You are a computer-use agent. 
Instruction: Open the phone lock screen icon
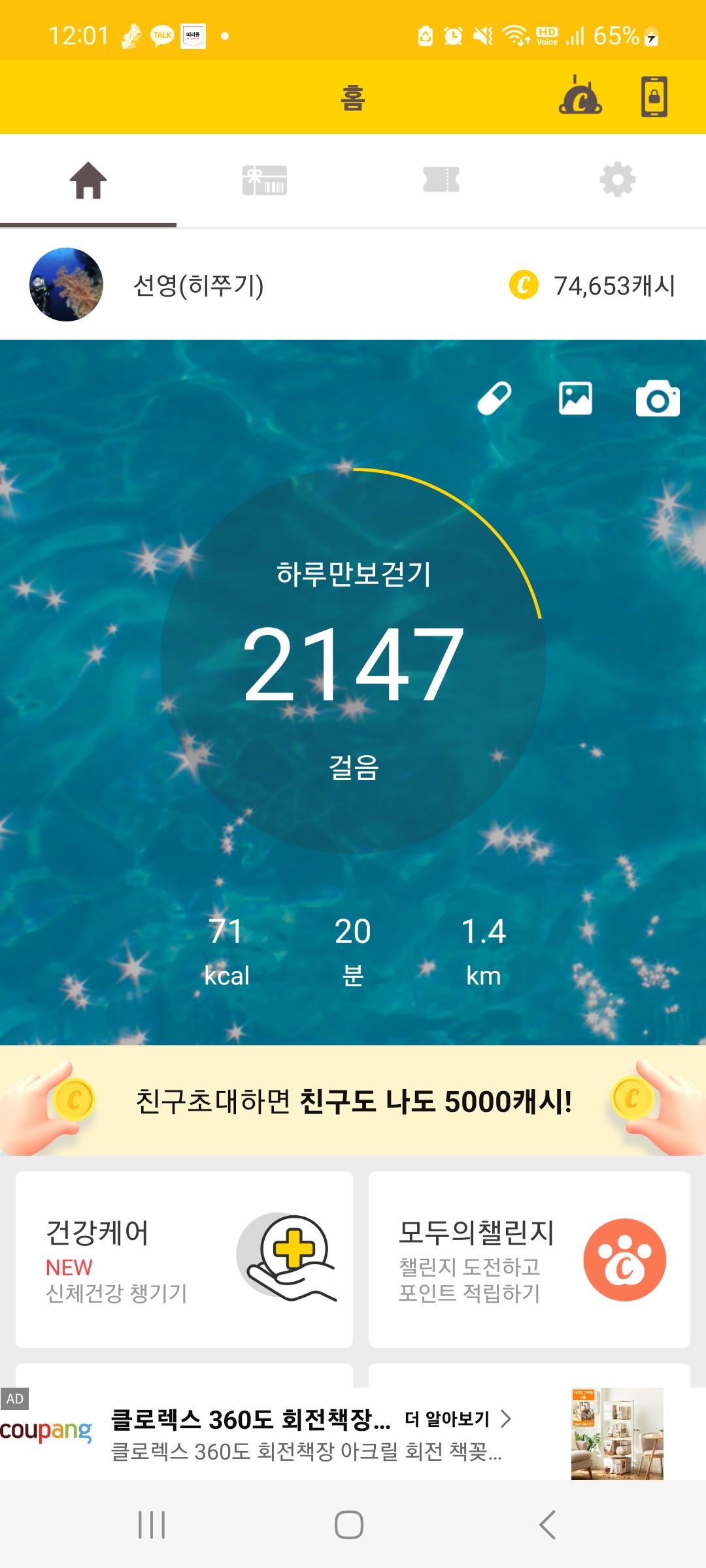(x=654, y=97)
